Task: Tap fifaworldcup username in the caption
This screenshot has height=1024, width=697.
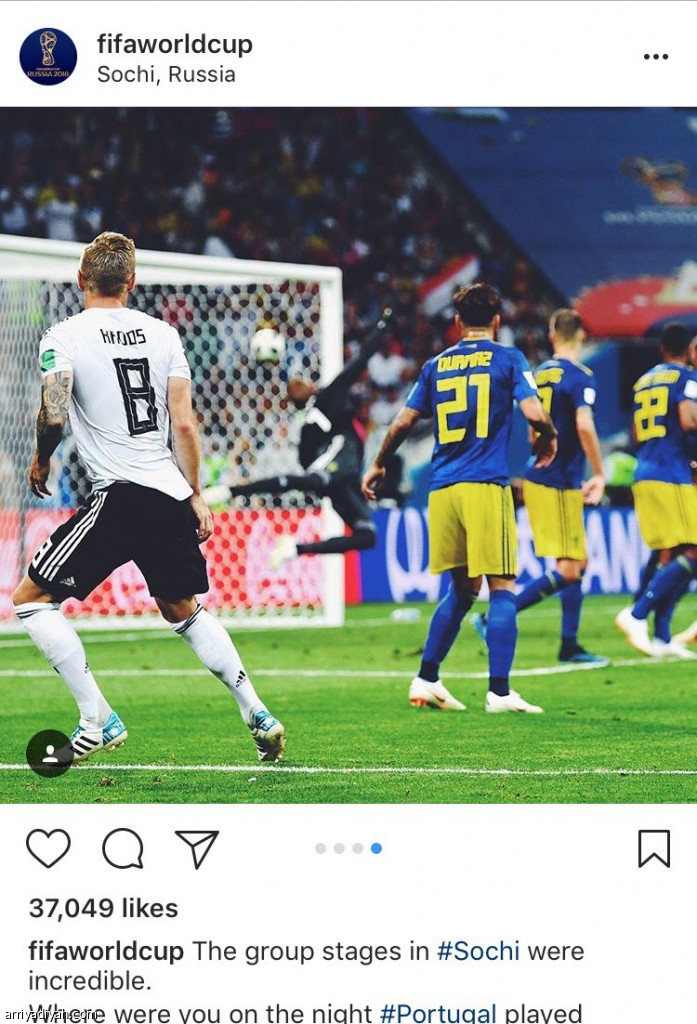Action: click(x=106, y=951)
